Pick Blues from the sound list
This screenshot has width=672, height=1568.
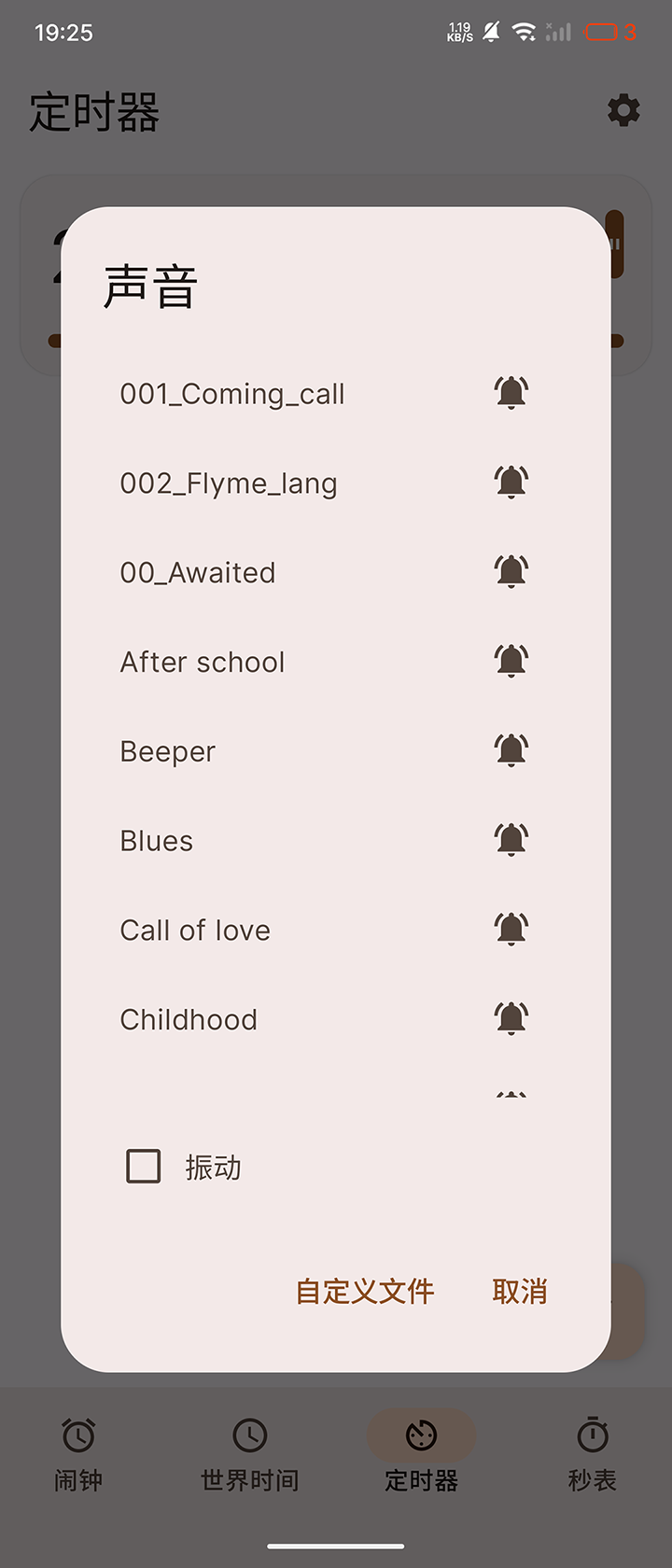[x=157, y=842]
